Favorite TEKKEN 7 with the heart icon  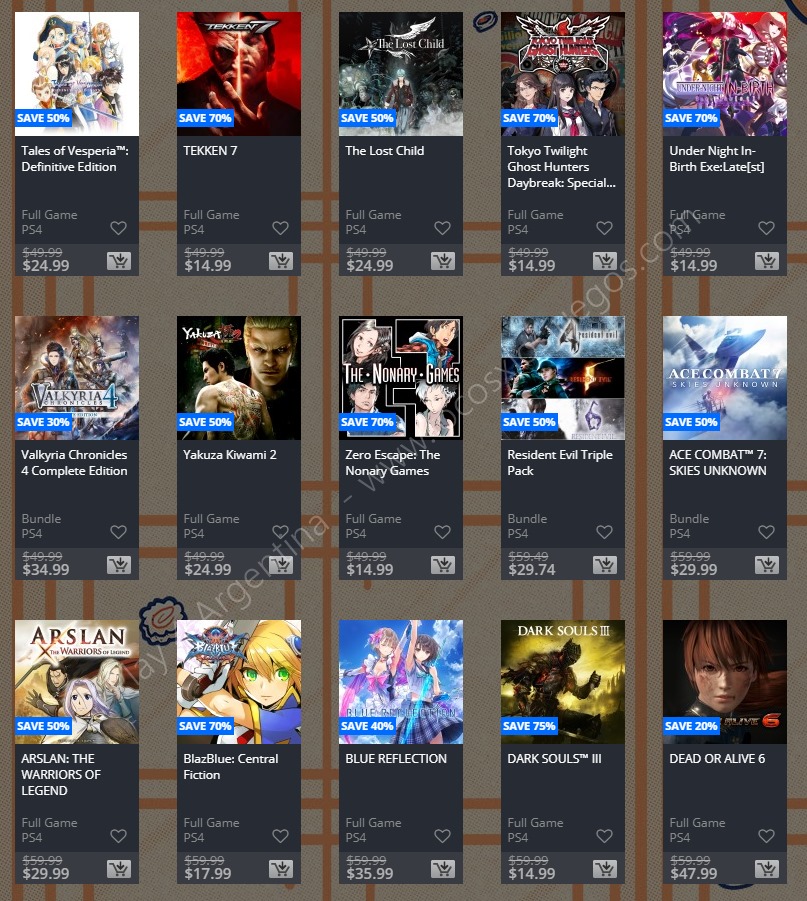pyautogui.click(x=280, y=228)
